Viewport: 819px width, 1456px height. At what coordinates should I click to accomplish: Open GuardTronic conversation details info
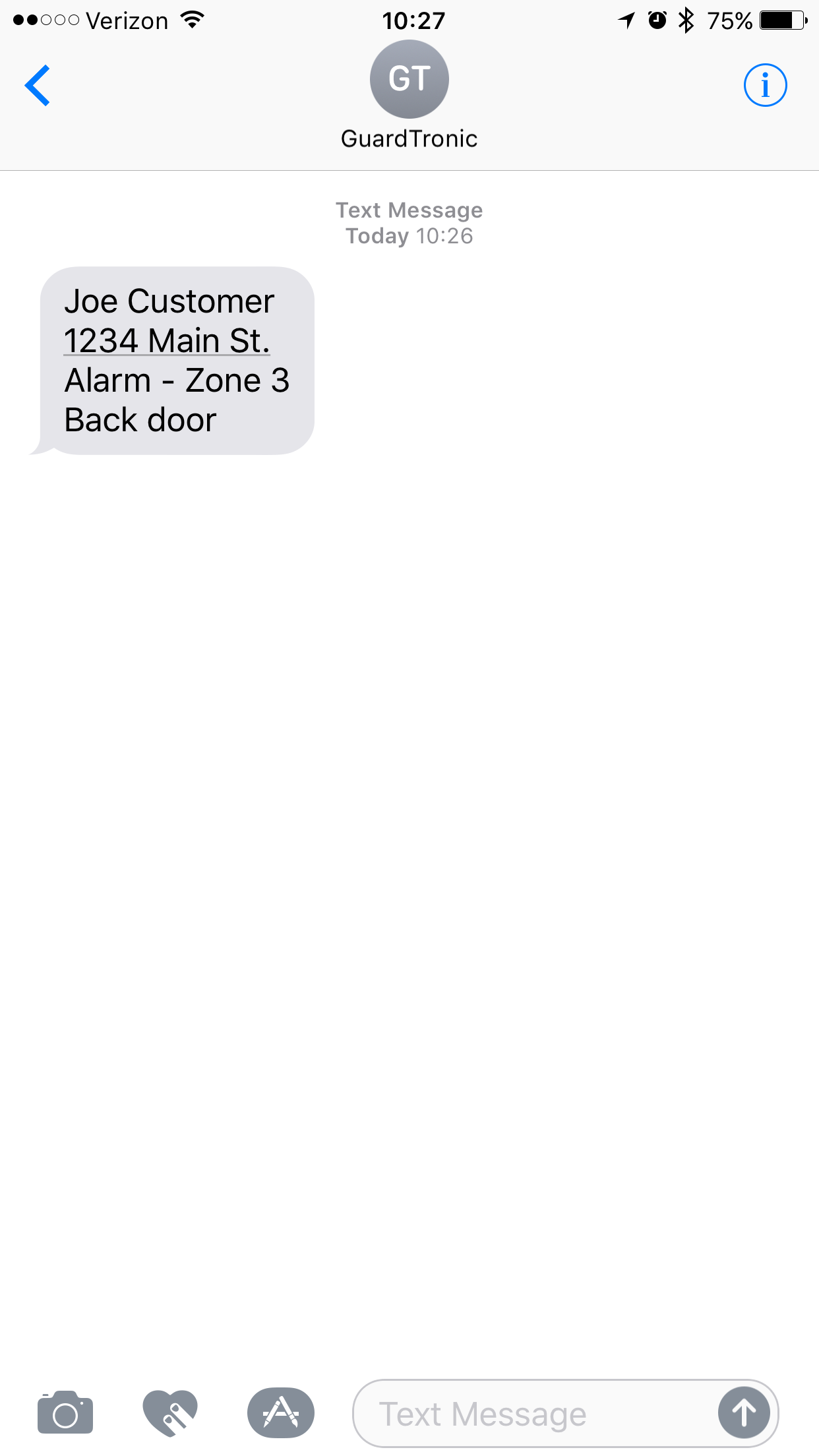[x=765, y=85]
